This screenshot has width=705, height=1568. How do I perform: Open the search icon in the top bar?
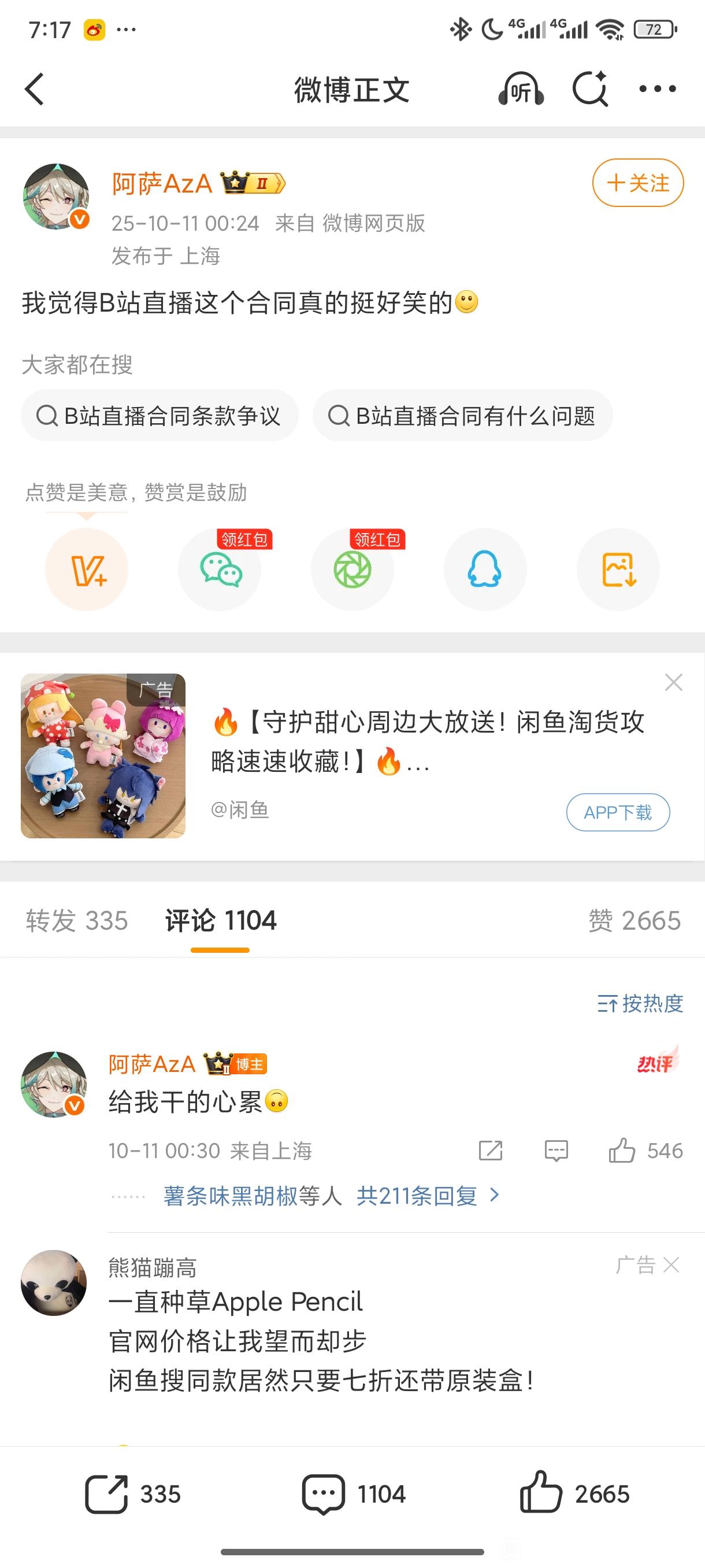pyautogui.click(x=589, y=90)
